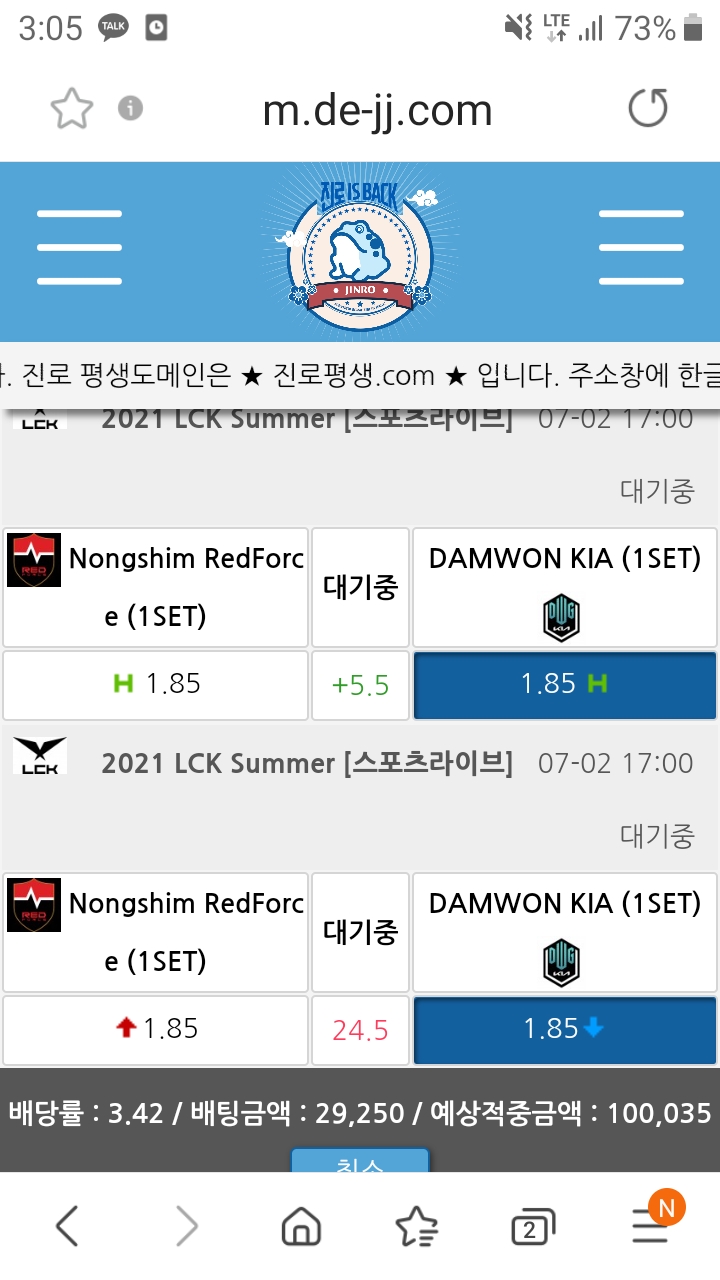Select Nongshim RedForce 1.85 handicap odds

pos(155,685)
